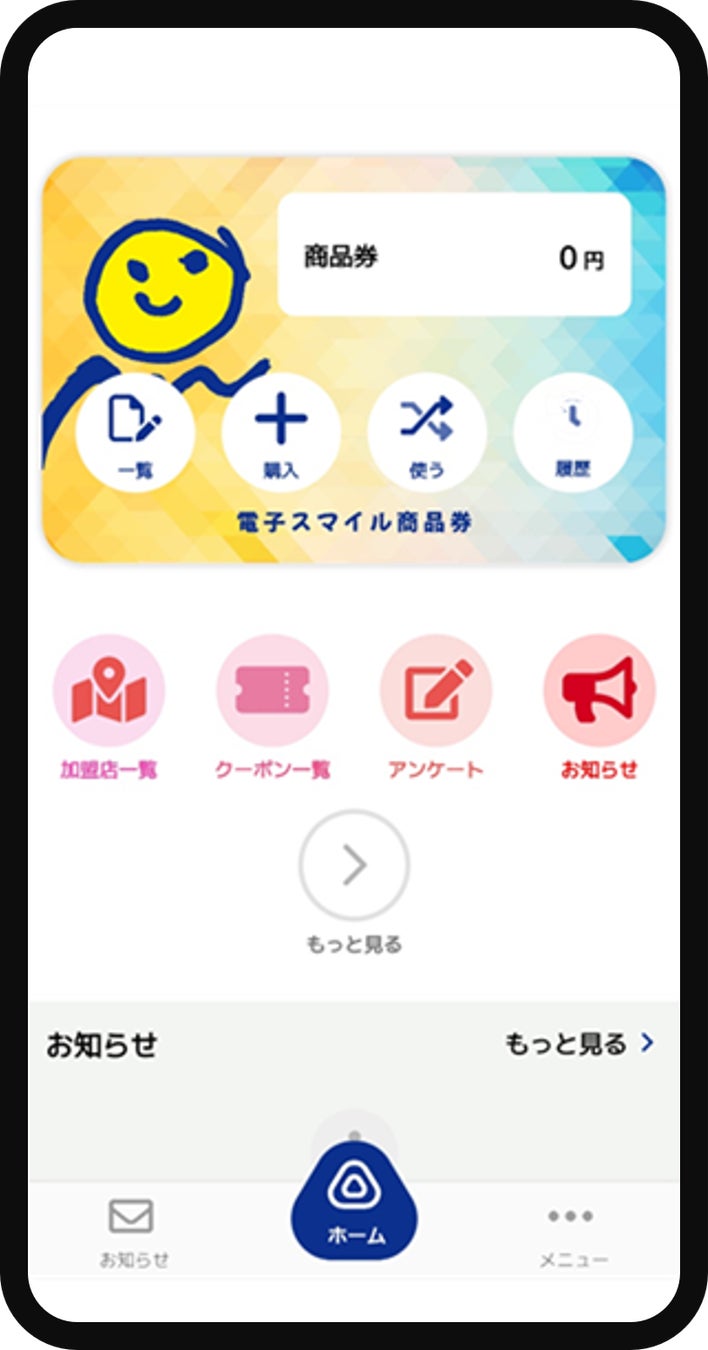The image size is (708, 1350).
Task: Switch to the お知らせ envelope tab
Action: pyautogui.click(x=131, y=1231)
